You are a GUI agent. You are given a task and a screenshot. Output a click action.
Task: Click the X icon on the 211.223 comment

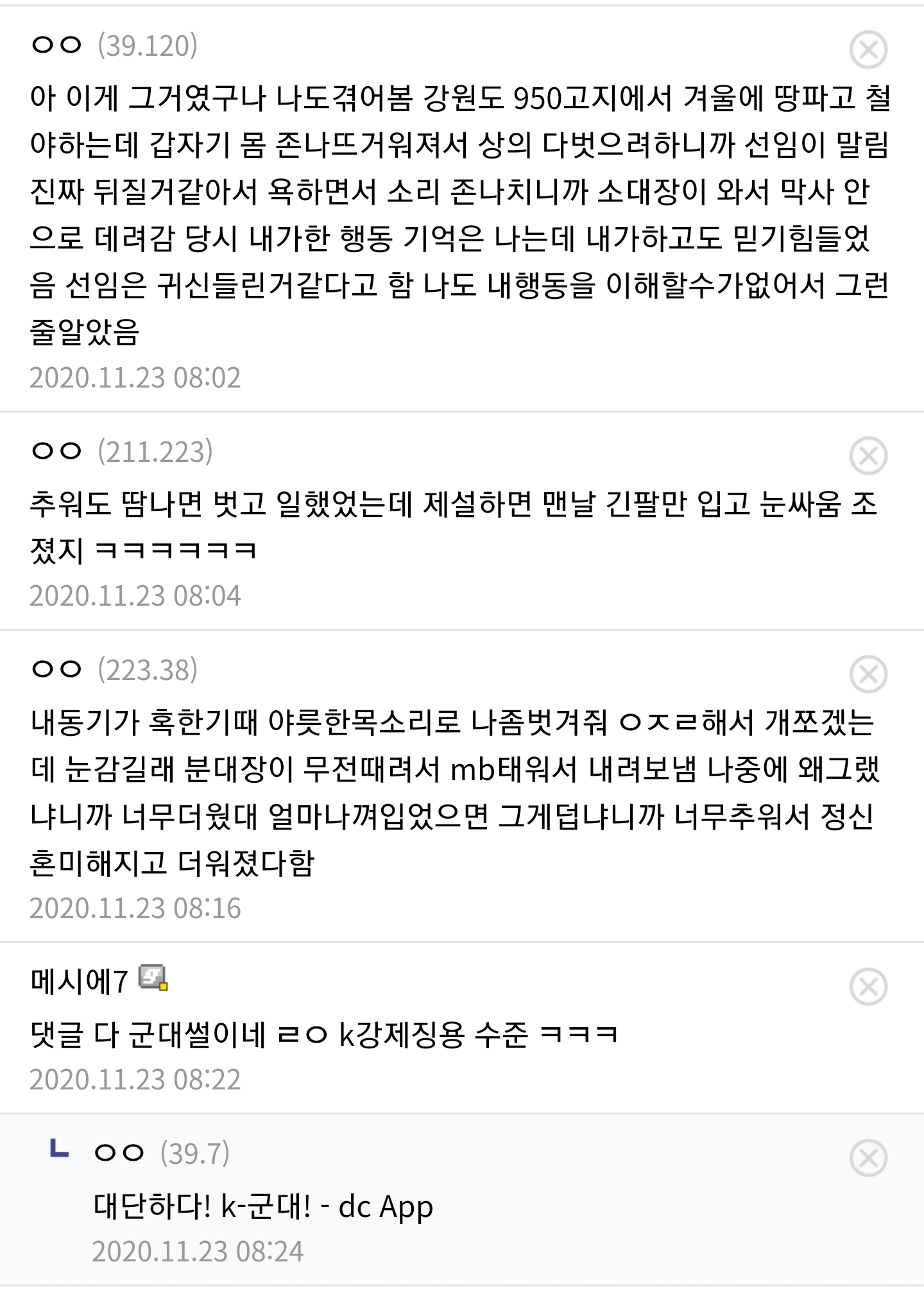click(870, 456)
